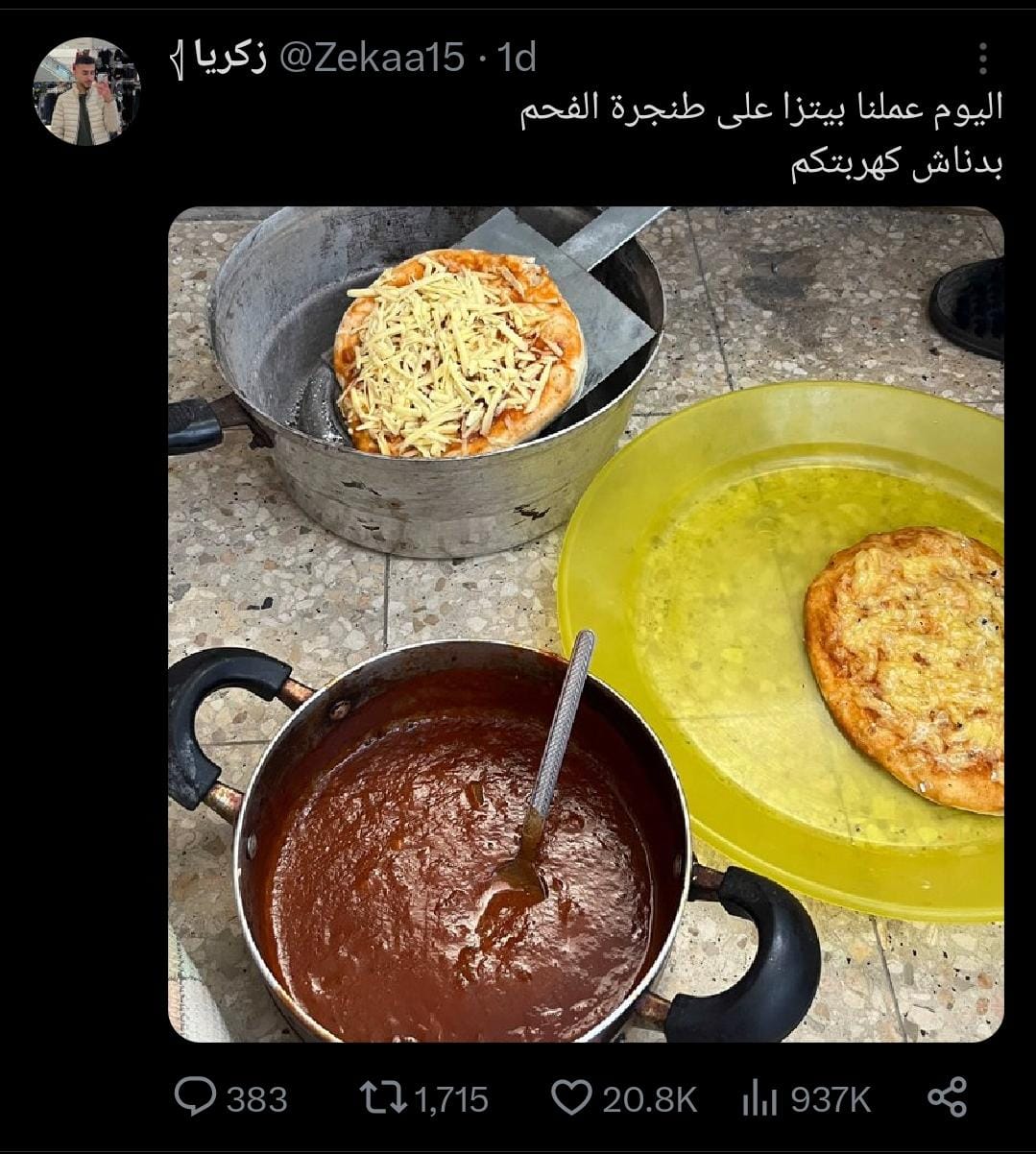Open the pizza photo in full view
The image size is (1036, 1154).
pos(586,624)
